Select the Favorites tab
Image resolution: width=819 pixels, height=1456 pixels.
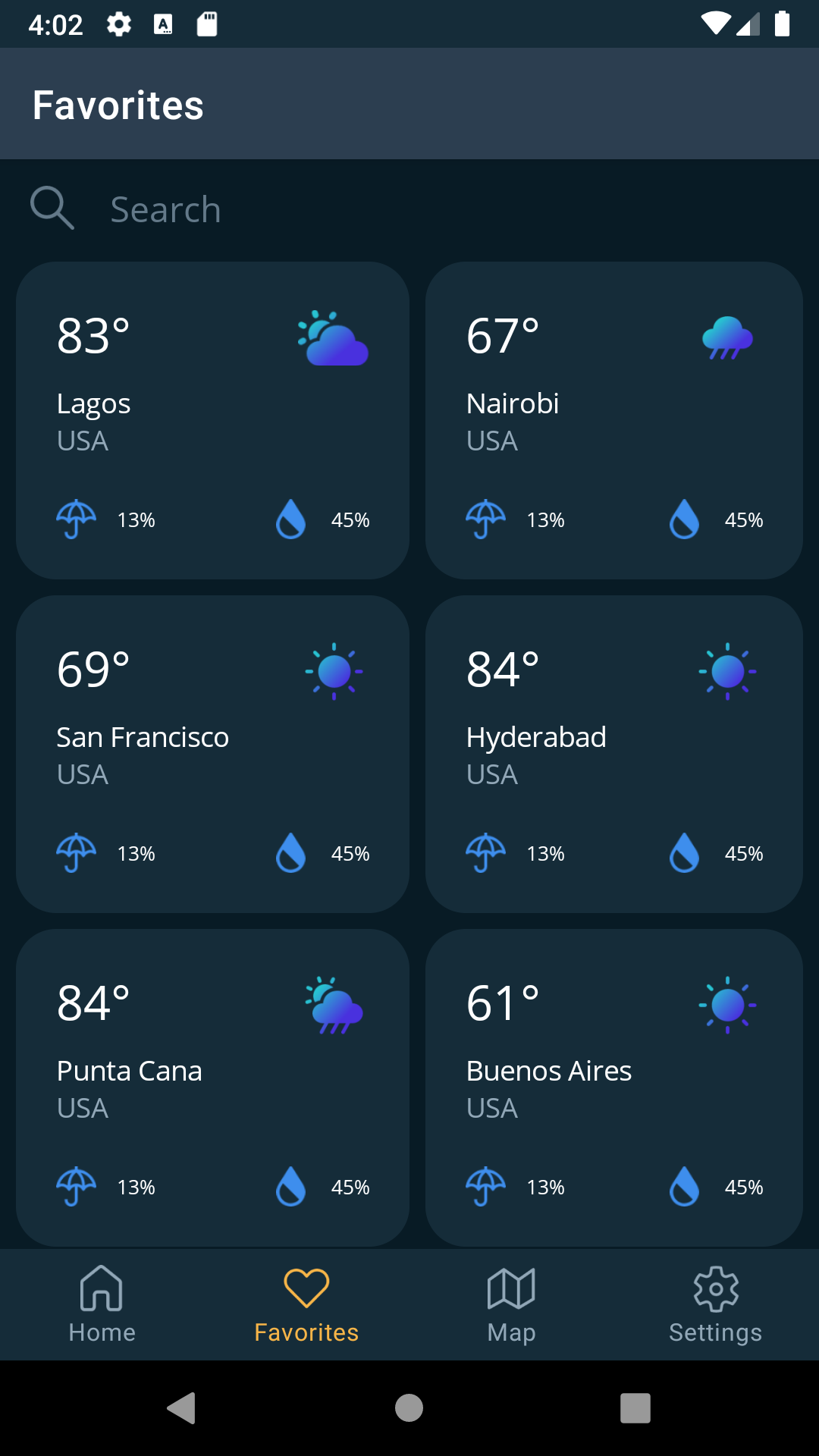coord(306,1304)
